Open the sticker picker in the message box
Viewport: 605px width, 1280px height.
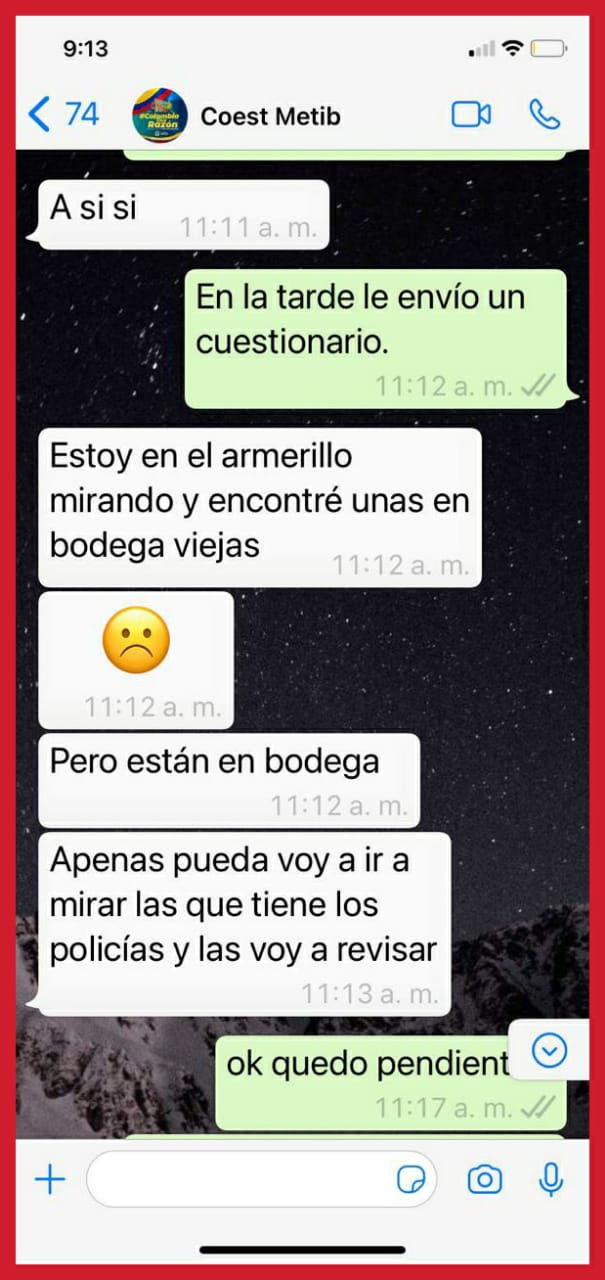(x=411, y=1181)
